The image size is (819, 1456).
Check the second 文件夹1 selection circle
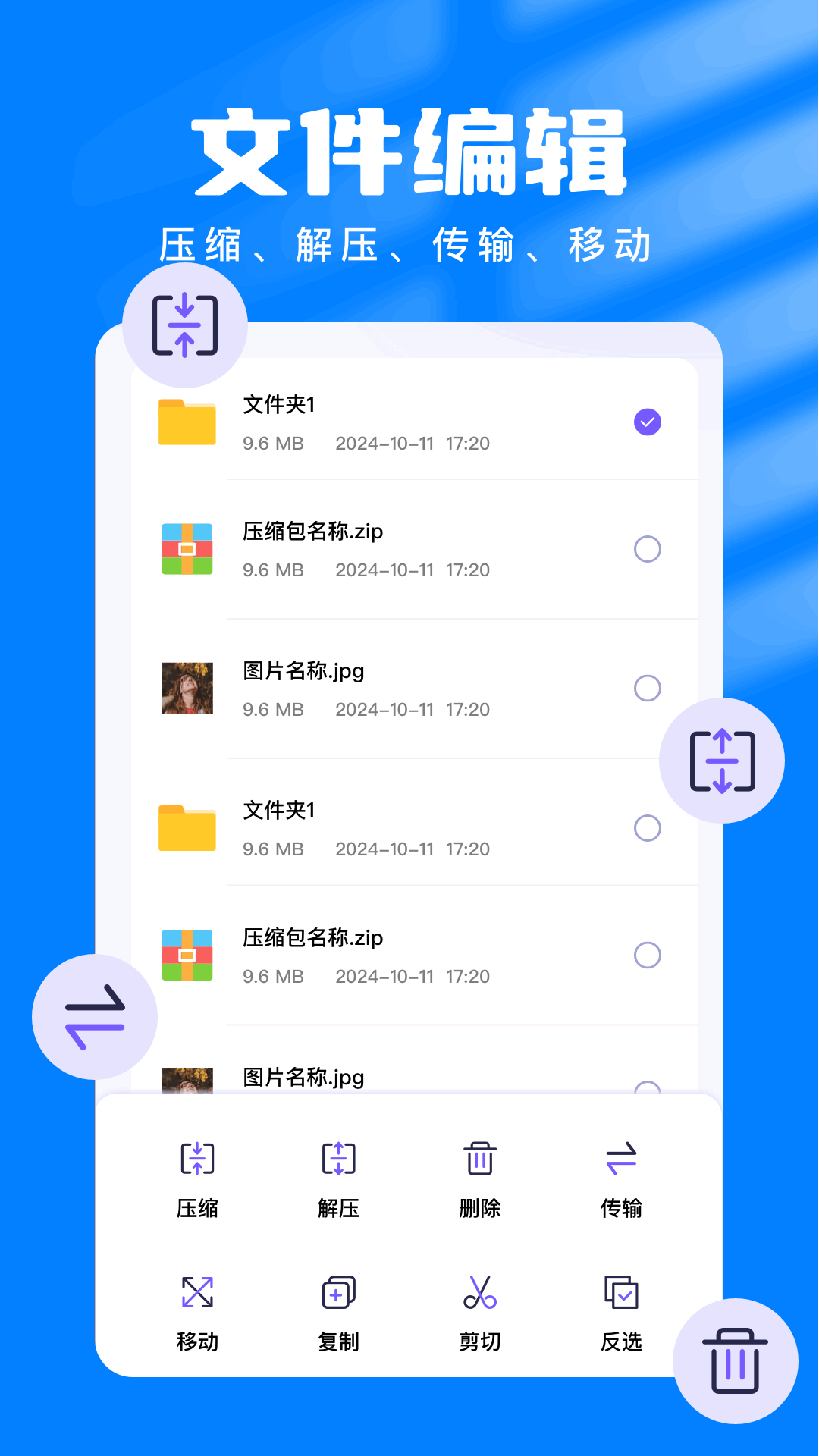(645, 827)
